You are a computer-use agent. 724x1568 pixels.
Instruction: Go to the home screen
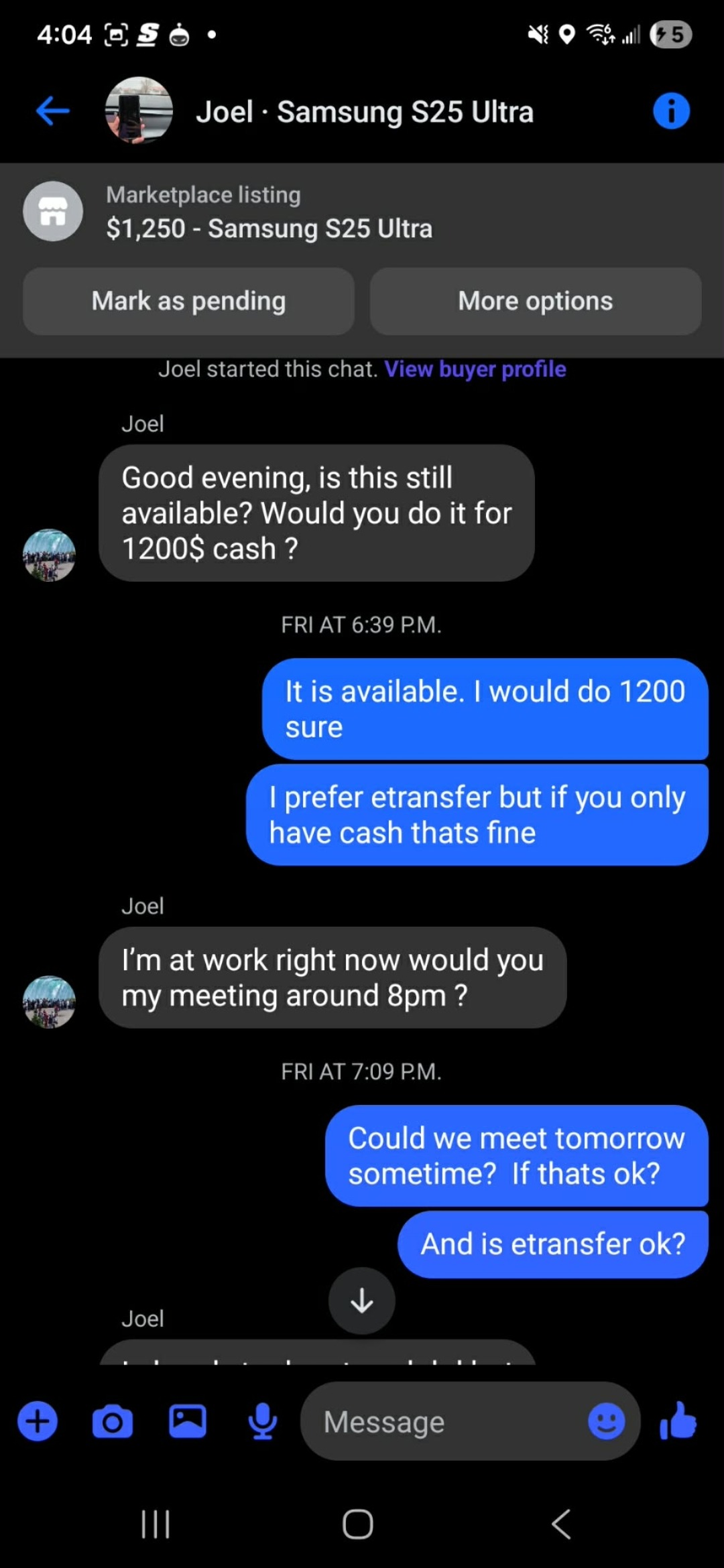358,1524
